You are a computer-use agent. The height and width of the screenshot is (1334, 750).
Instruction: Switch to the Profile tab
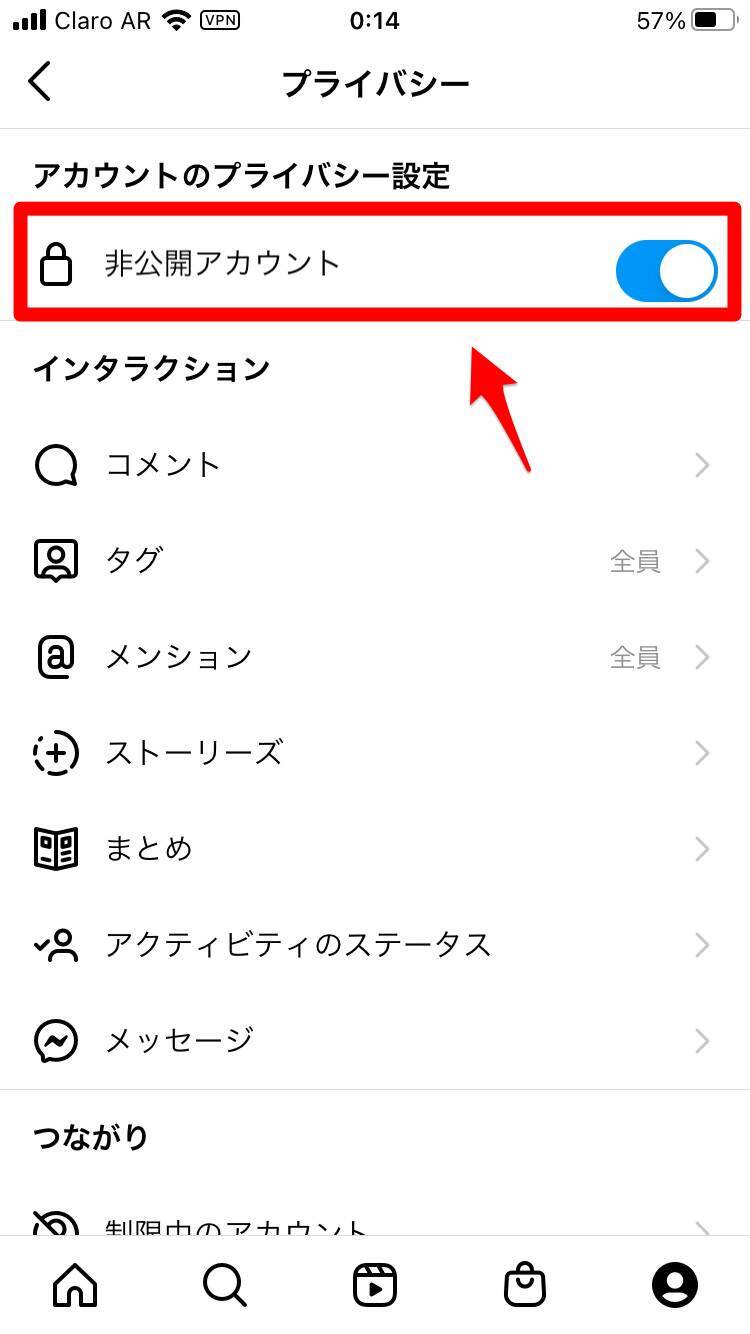(x=675, y=1285)
